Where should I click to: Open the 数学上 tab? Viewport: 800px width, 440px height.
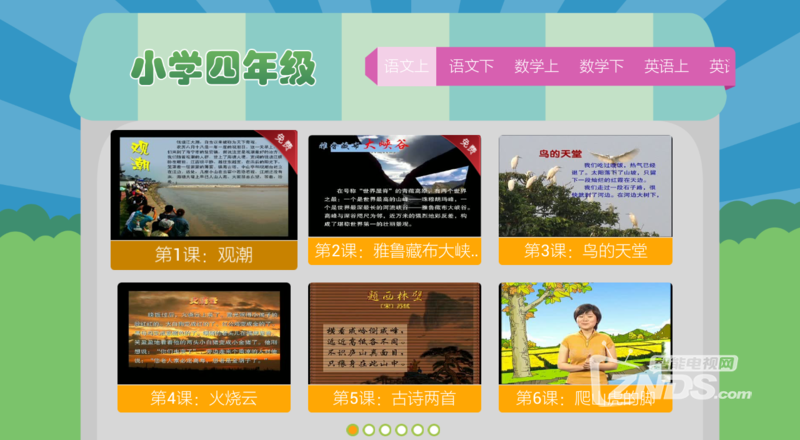coord(536,67)
